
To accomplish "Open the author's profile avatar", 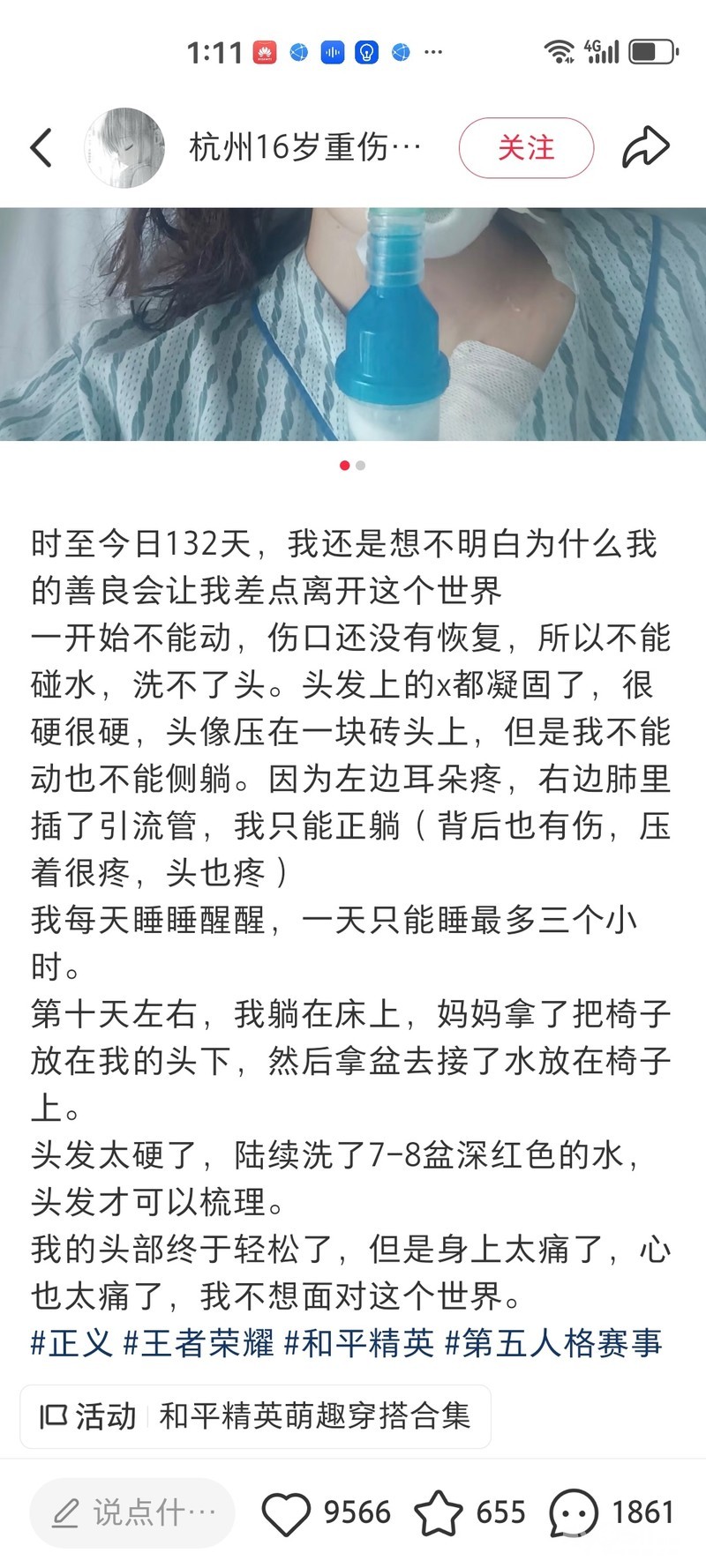I will tap(124, 147).
